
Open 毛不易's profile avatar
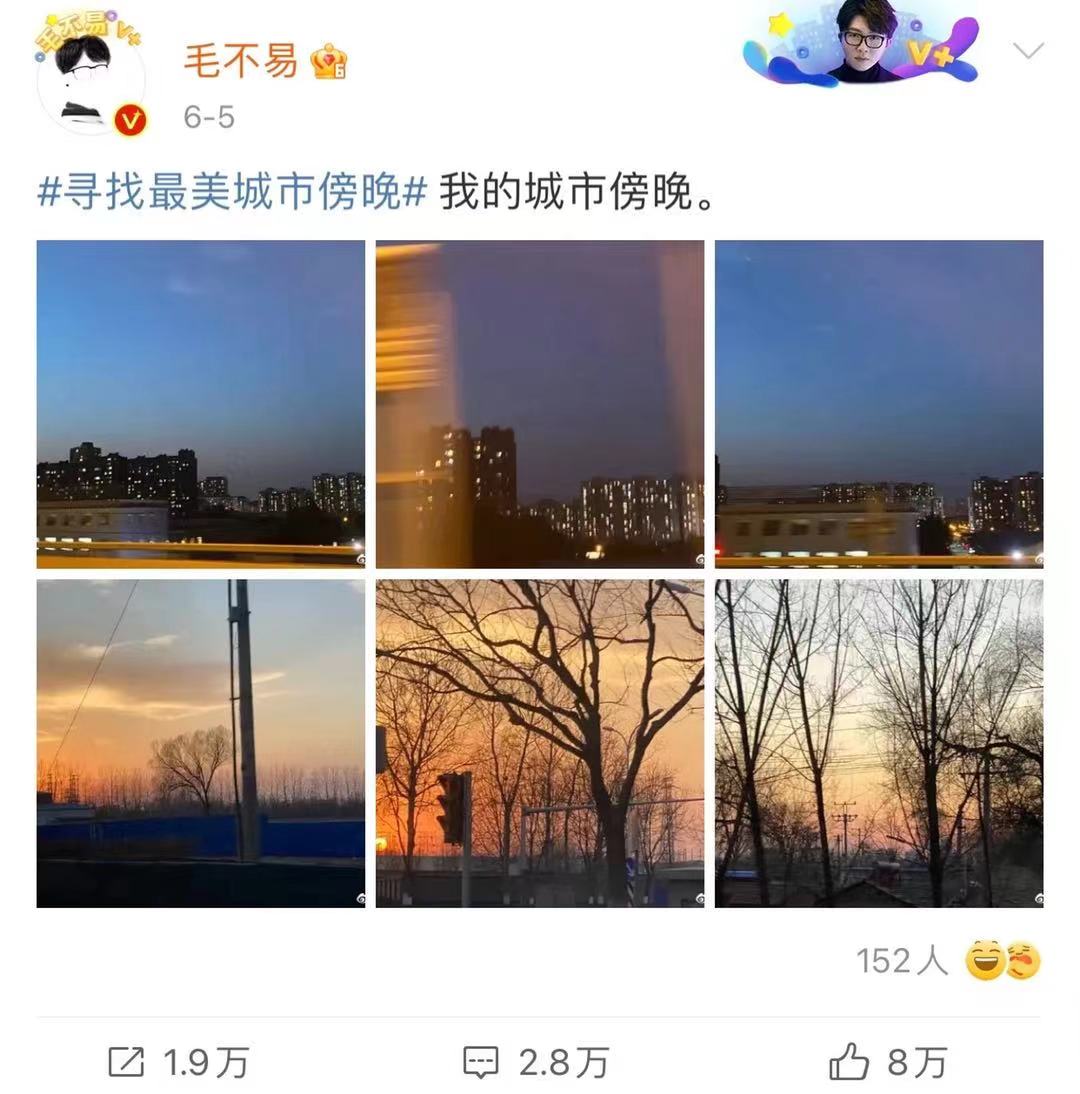(x=91, y=75)
